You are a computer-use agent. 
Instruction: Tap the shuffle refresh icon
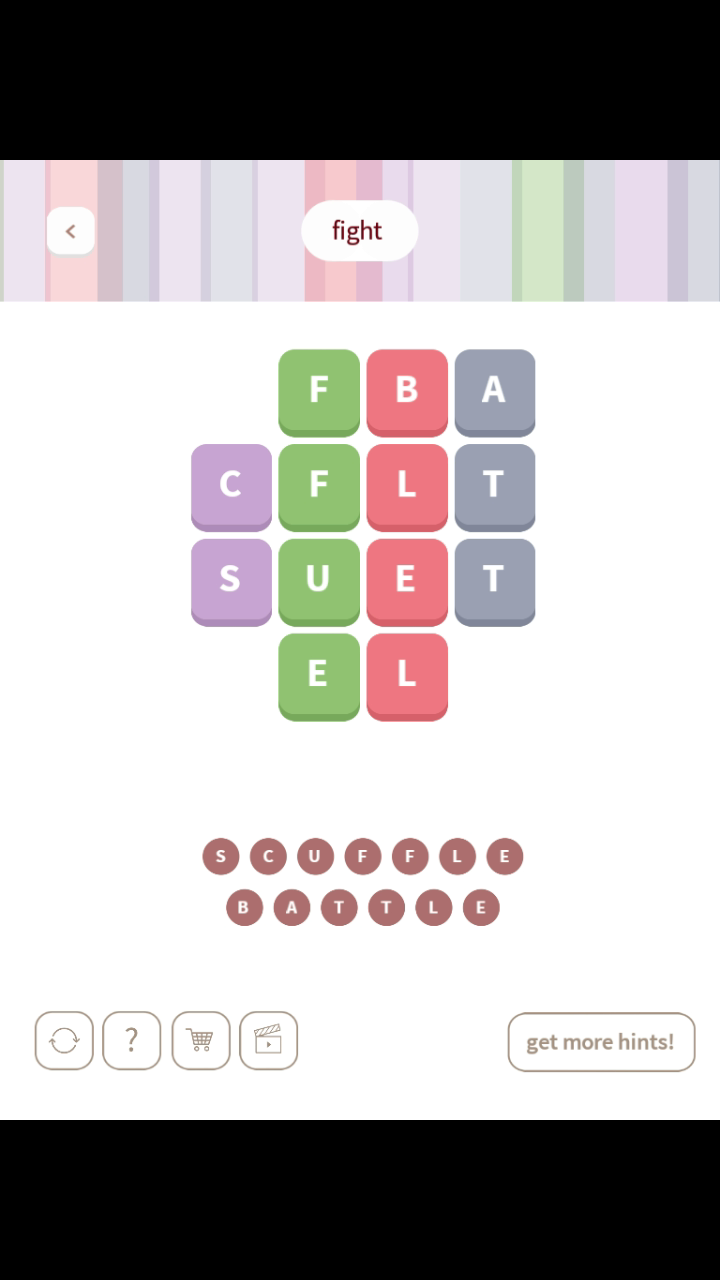[x=64, y=1041]
